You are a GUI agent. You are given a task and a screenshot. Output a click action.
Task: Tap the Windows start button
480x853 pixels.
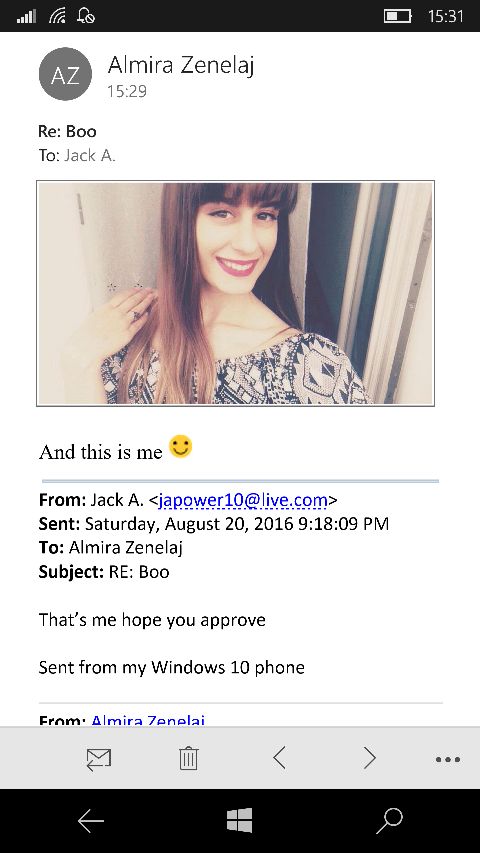click(x=239, y=820)
